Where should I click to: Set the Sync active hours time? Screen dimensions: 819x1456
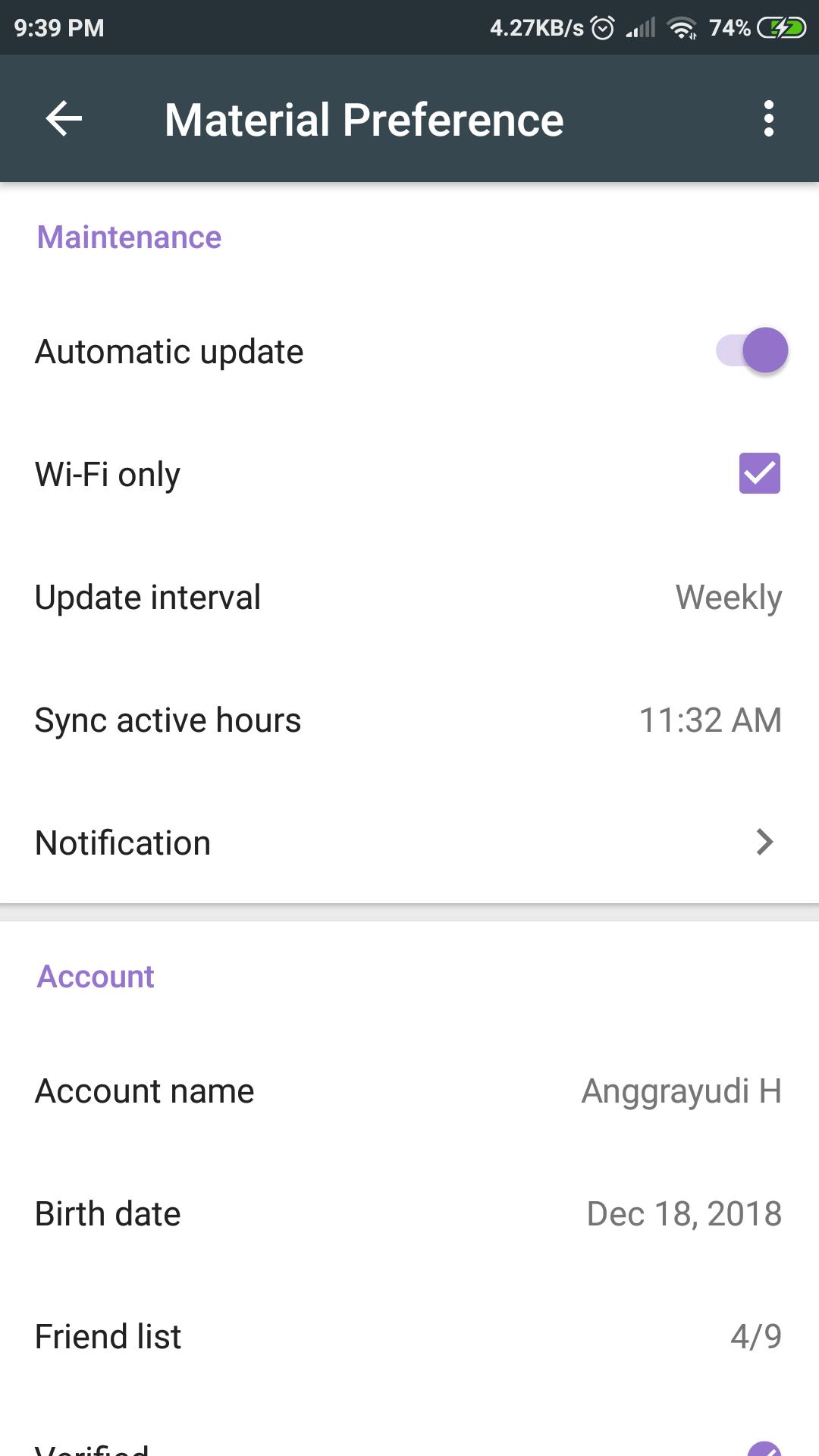(x=409, y=720)
